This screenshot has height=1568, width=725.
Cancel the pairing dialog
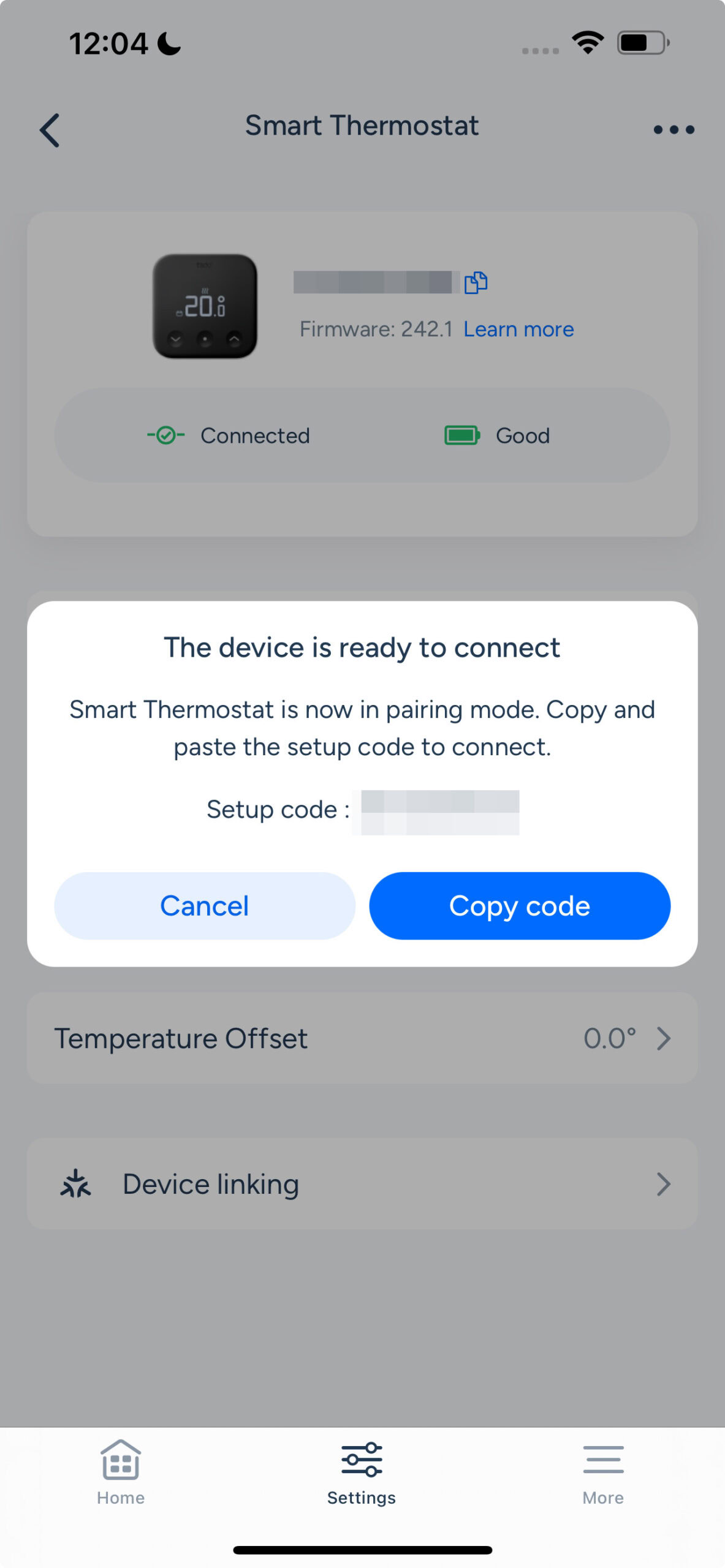click(x=204, y=905)
